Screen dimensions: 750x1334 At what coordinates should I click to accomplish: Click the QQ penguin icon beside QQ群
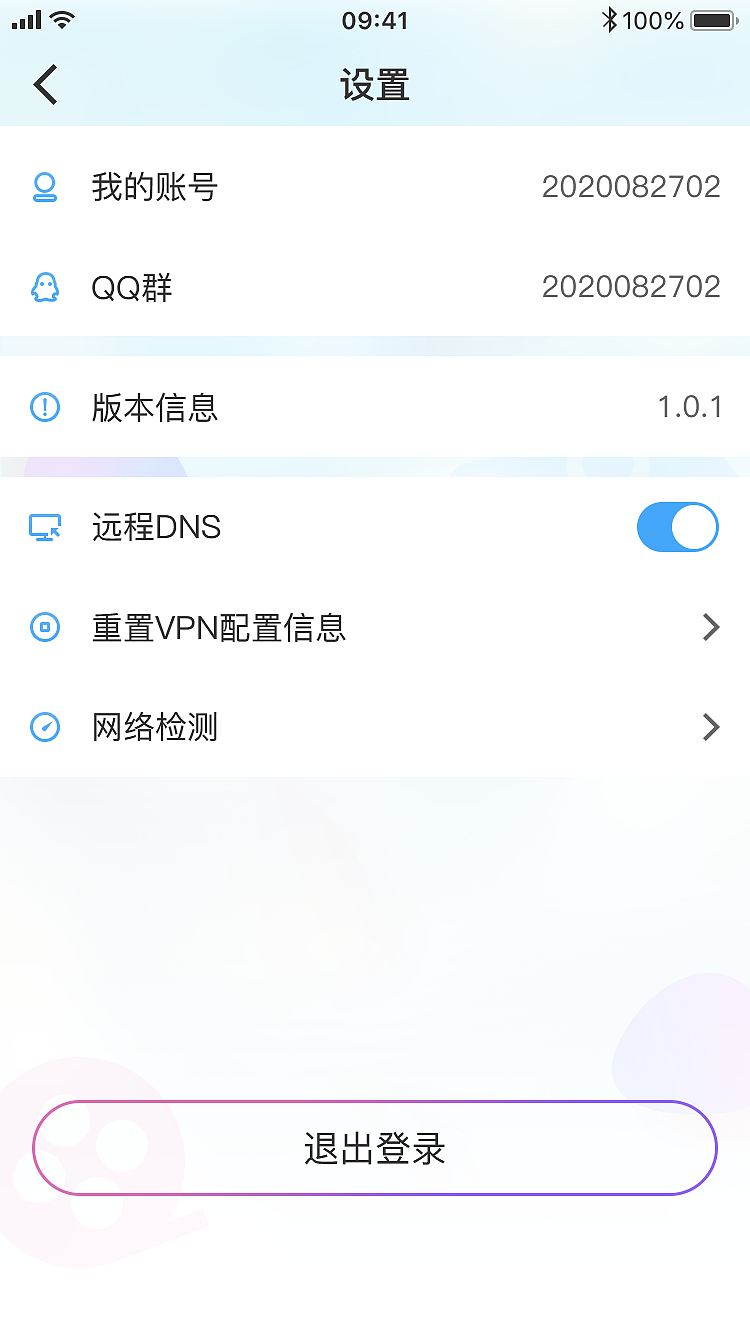(44, 287)
